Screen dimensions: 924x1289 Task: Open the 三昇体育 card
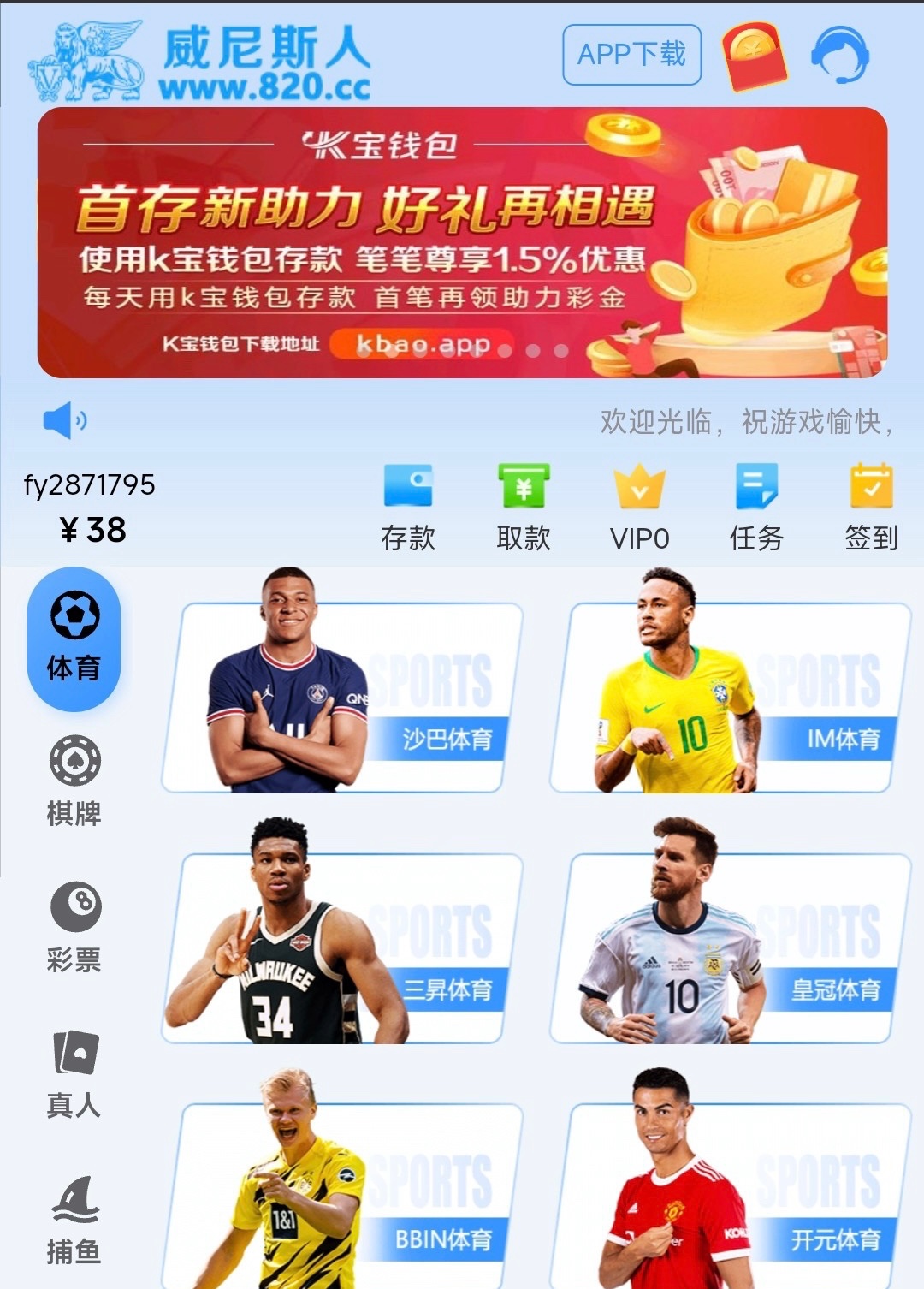[342, 948]
